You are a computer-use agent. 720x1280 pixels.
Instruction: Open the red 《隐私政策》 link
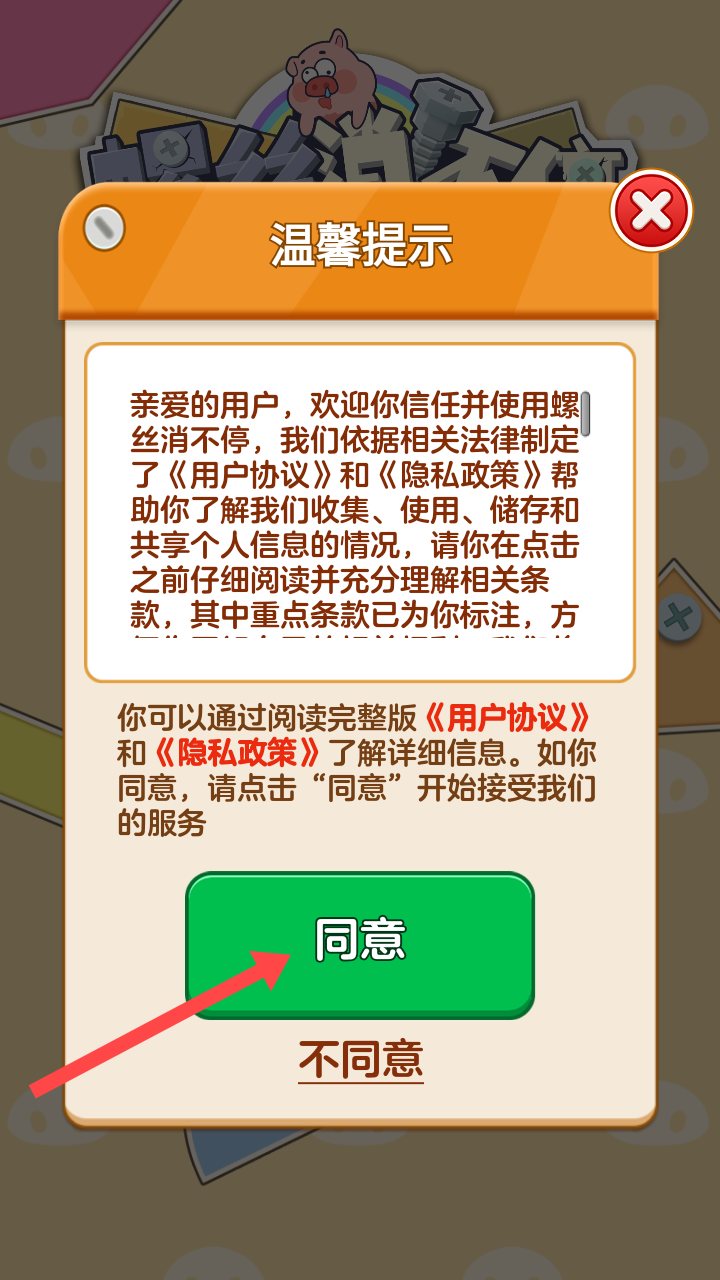(238, 753)
